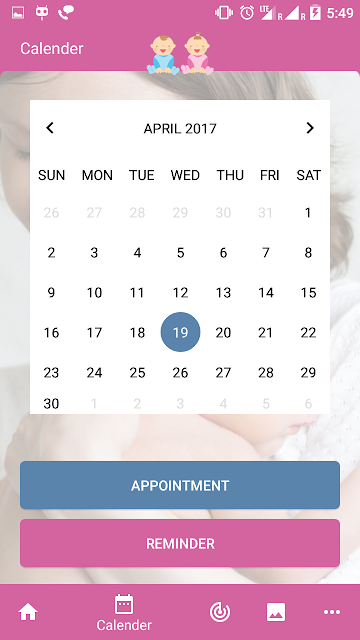This screenshot has width=360, height=640.
Task: Switch to the photo gallery tab
Action: coord(276,612)
